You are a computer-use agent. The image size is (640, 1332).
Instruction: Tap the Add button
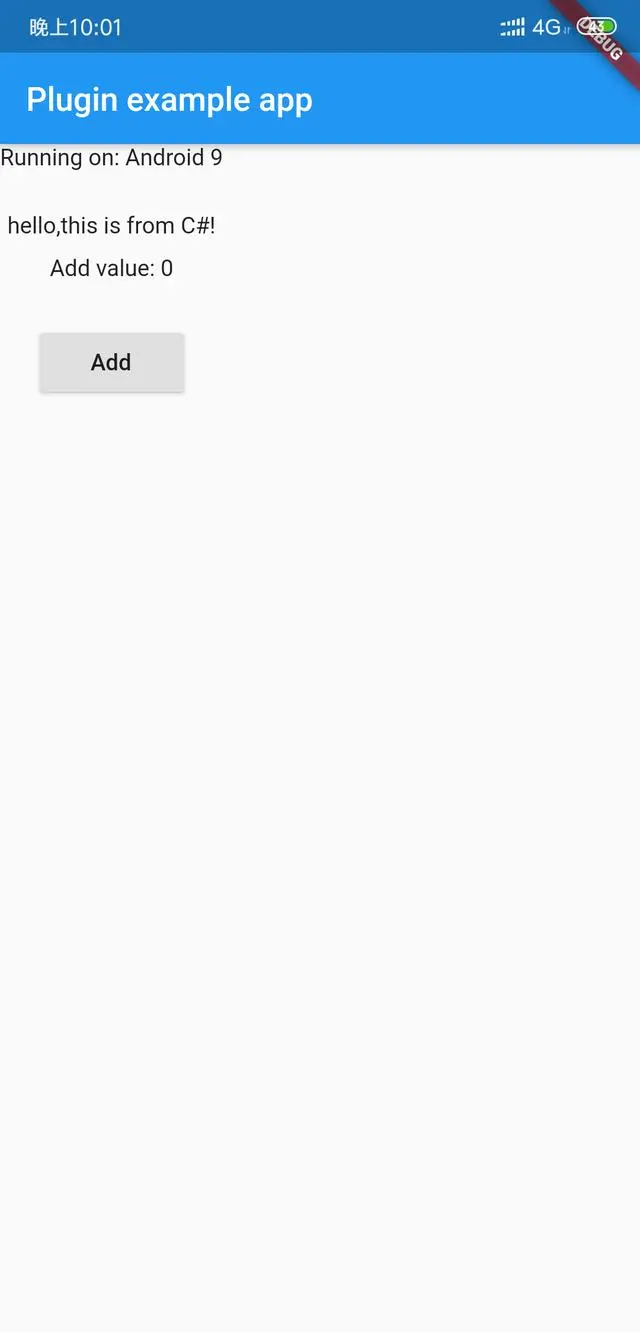tap(111, 362)
